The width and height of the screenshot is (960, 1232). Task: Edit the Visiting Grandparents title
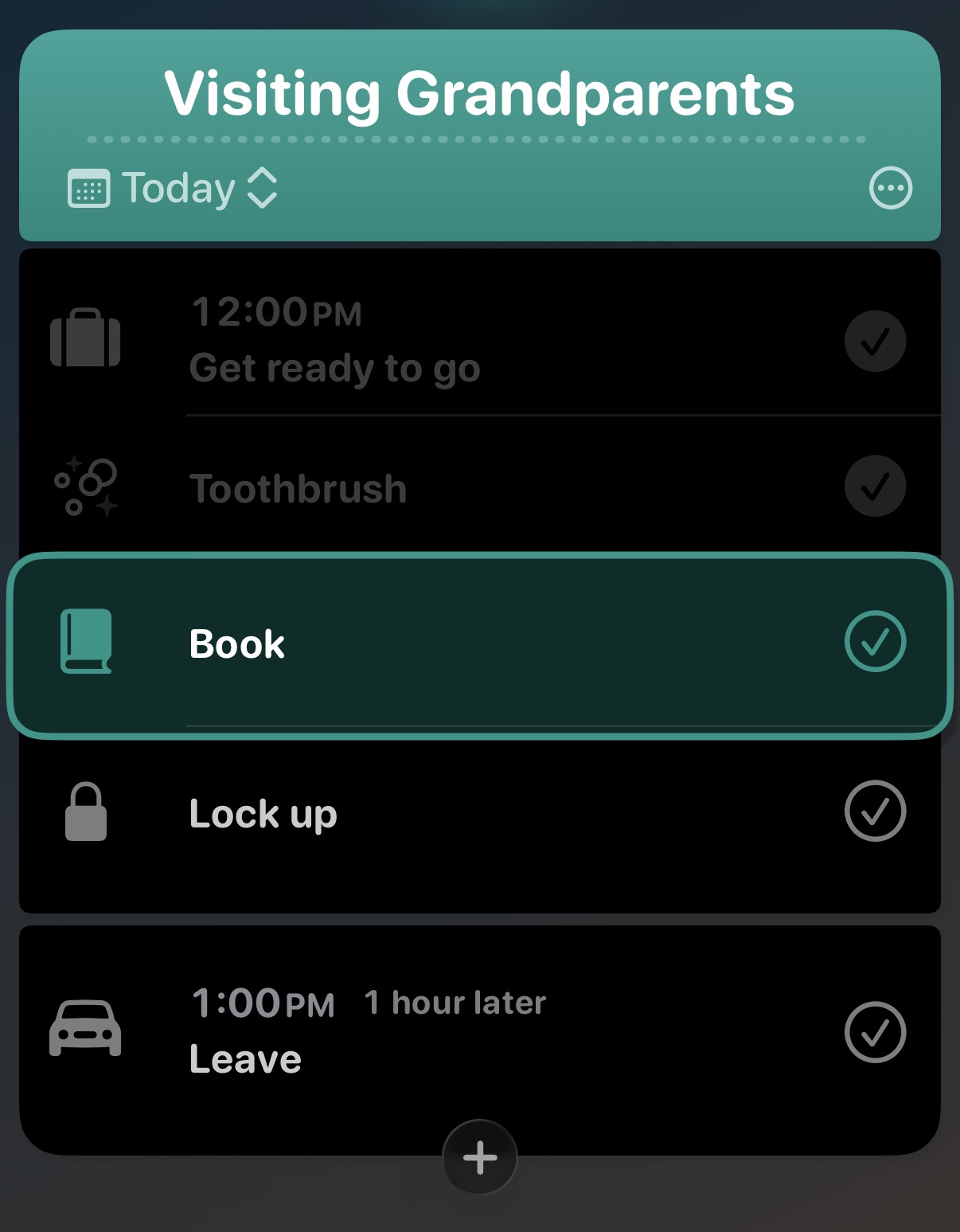click(x=479, y=94)
